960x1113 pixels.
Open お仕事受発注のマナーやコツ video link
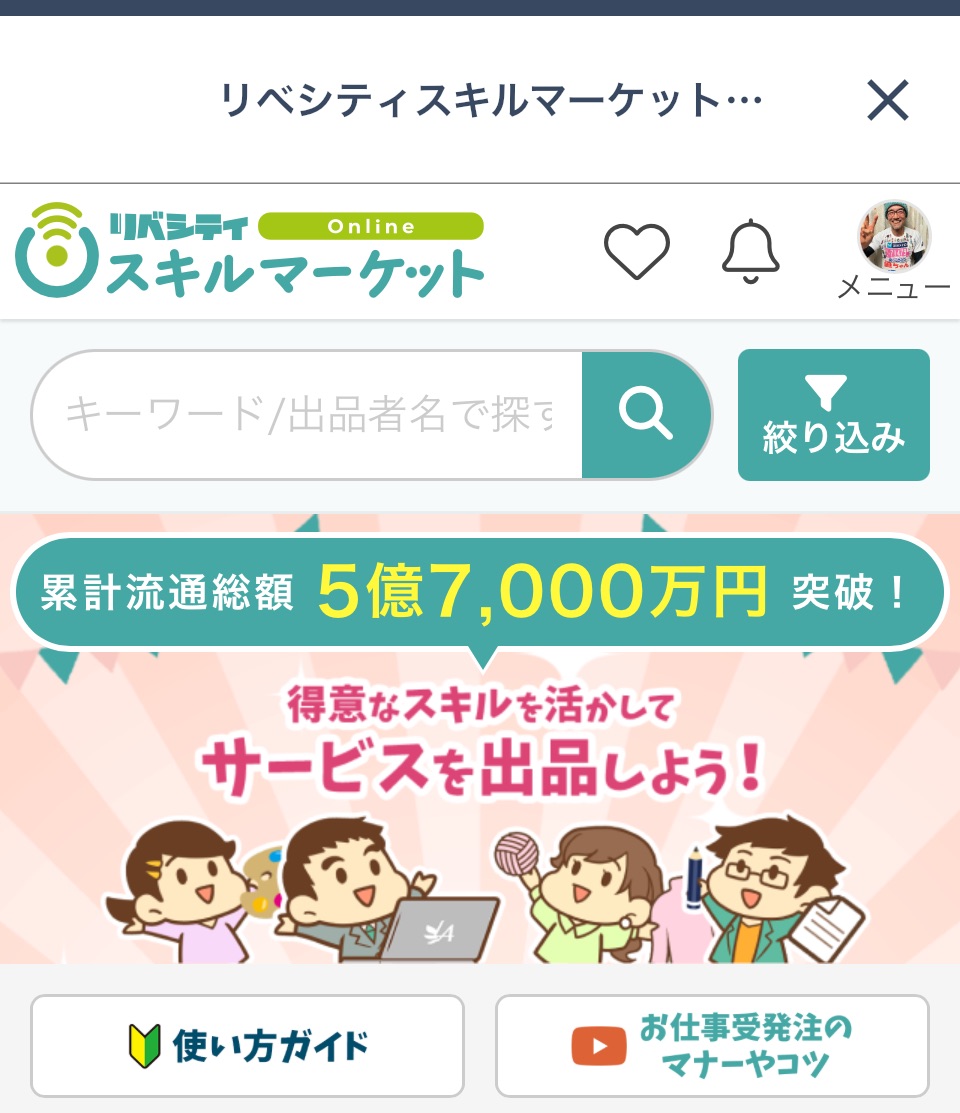[x=712, y=1046]
